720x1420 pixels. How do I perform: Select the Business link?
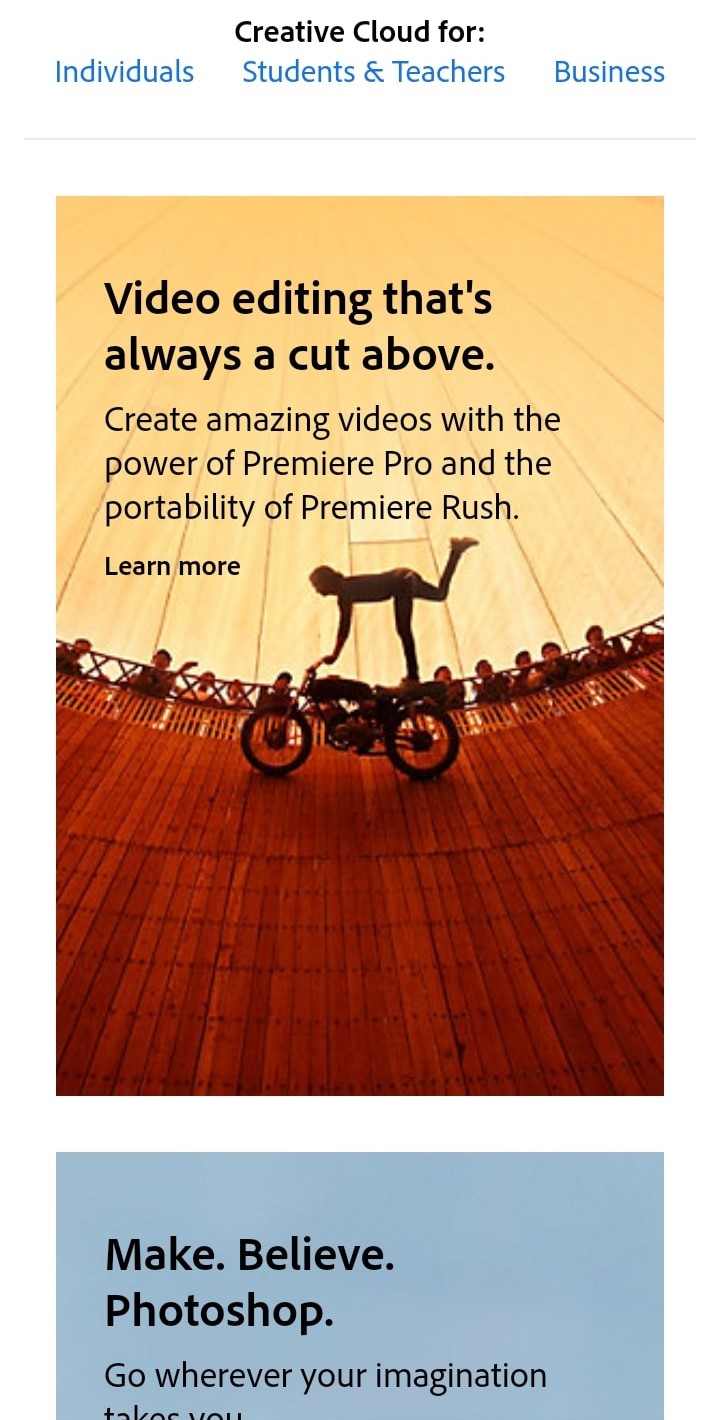(x=609, y=72)
